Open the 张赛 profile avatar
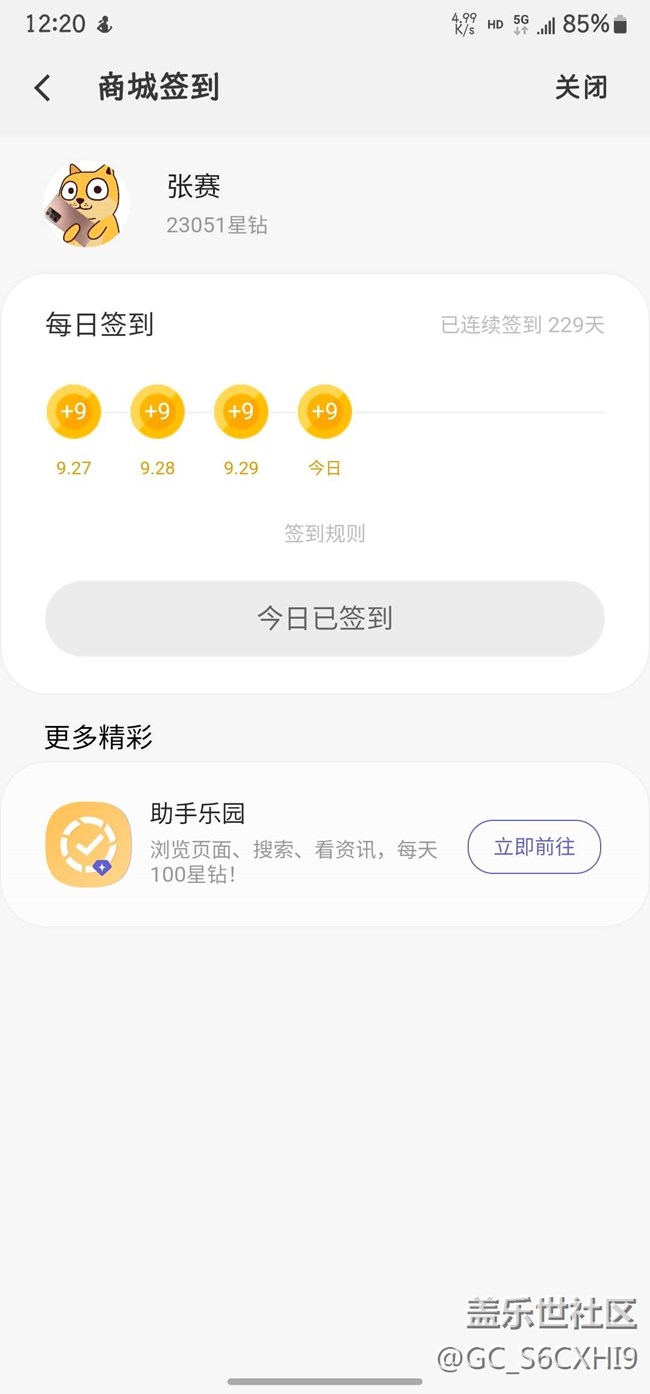Image resolution: width=650 pixels, height=1394 pixels. point(87,205)
